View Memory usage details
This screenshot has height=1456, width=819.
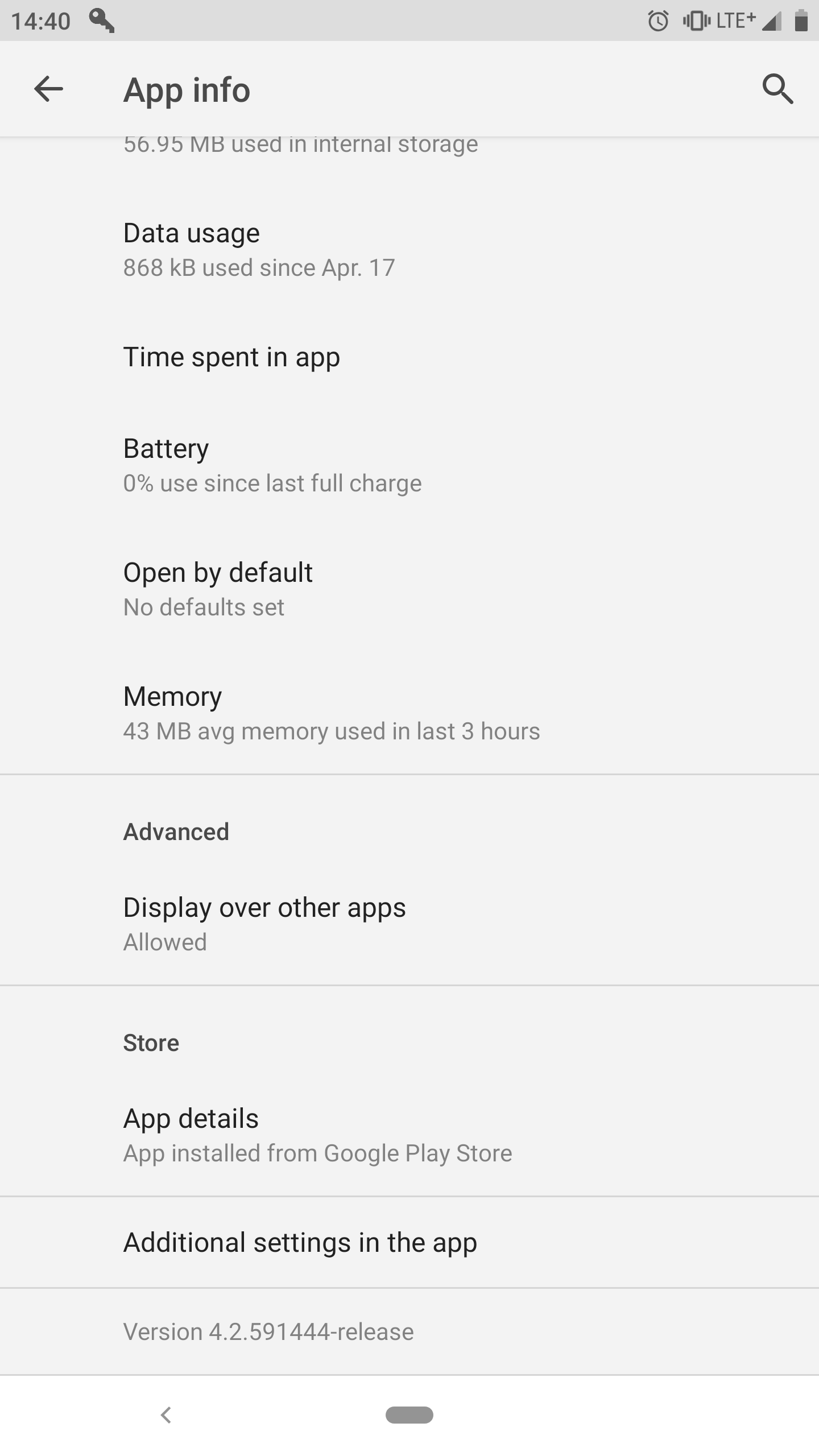point(409,713)
